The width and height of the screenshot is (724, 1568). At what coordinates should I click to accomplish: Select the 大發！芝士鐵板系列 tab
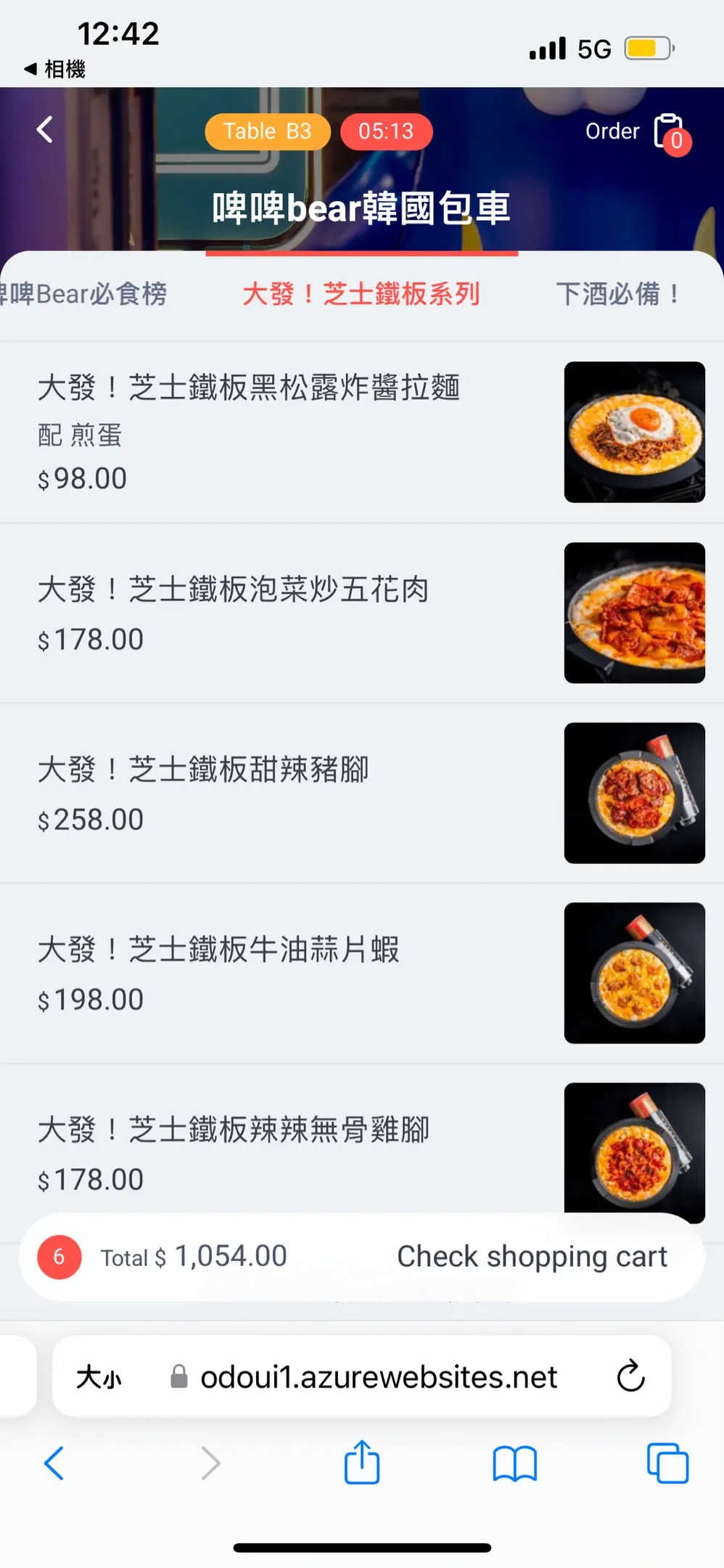point(361,294)
